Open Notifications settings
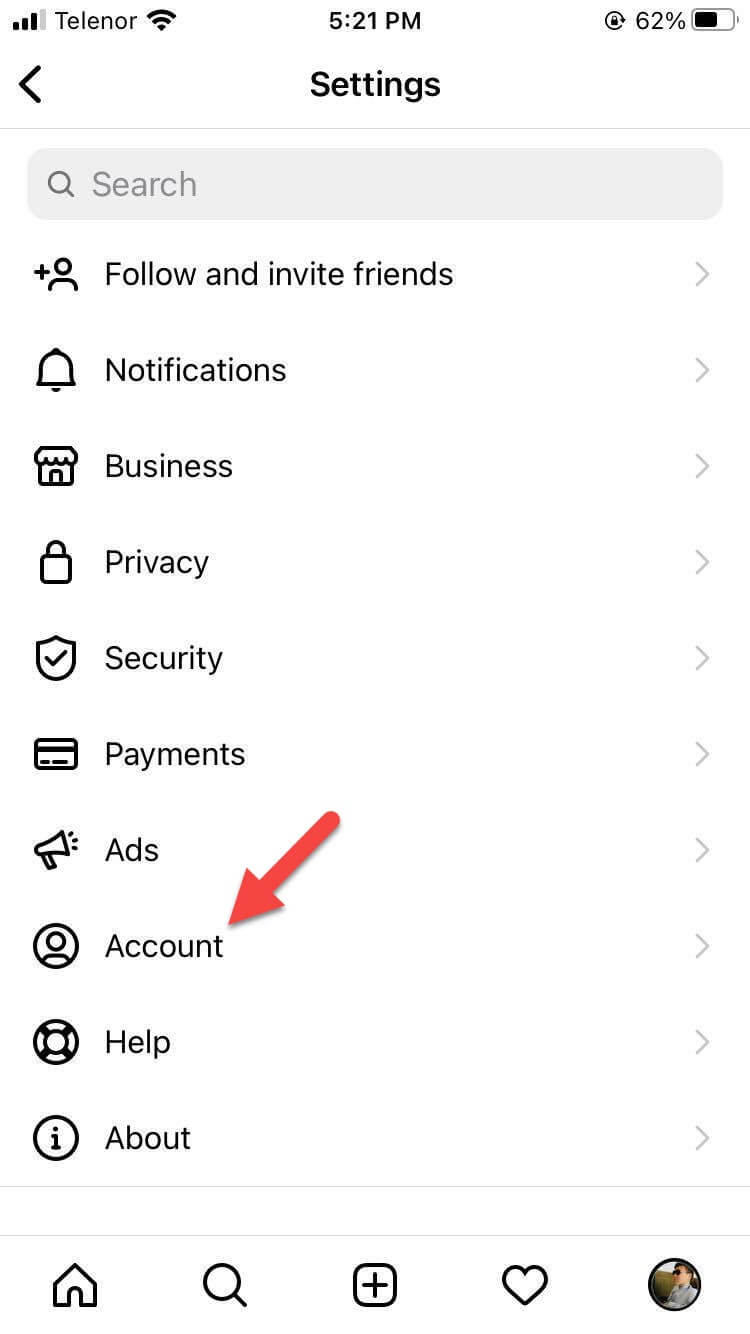The image size is (750, 1334). pos(375,370)
